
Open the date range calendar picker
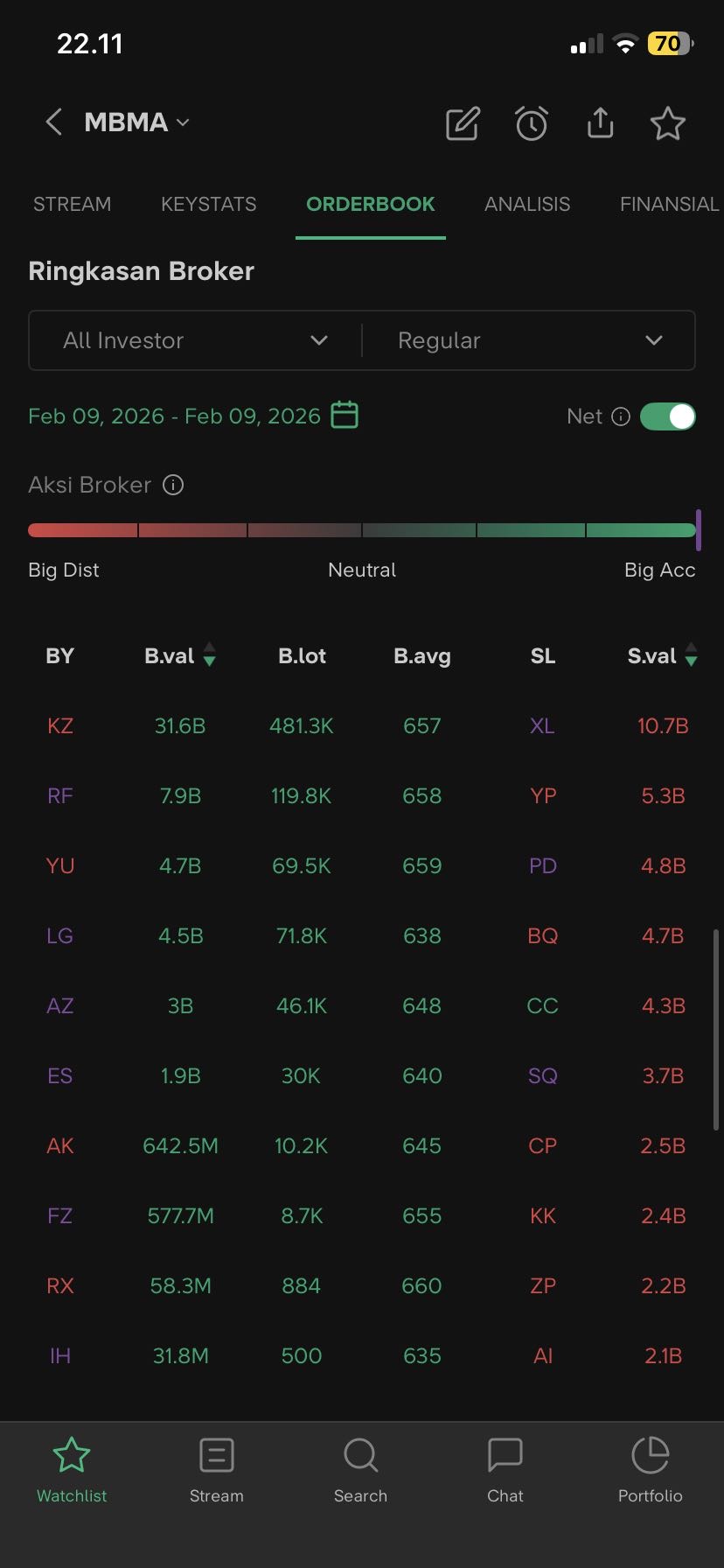point(345,415)
